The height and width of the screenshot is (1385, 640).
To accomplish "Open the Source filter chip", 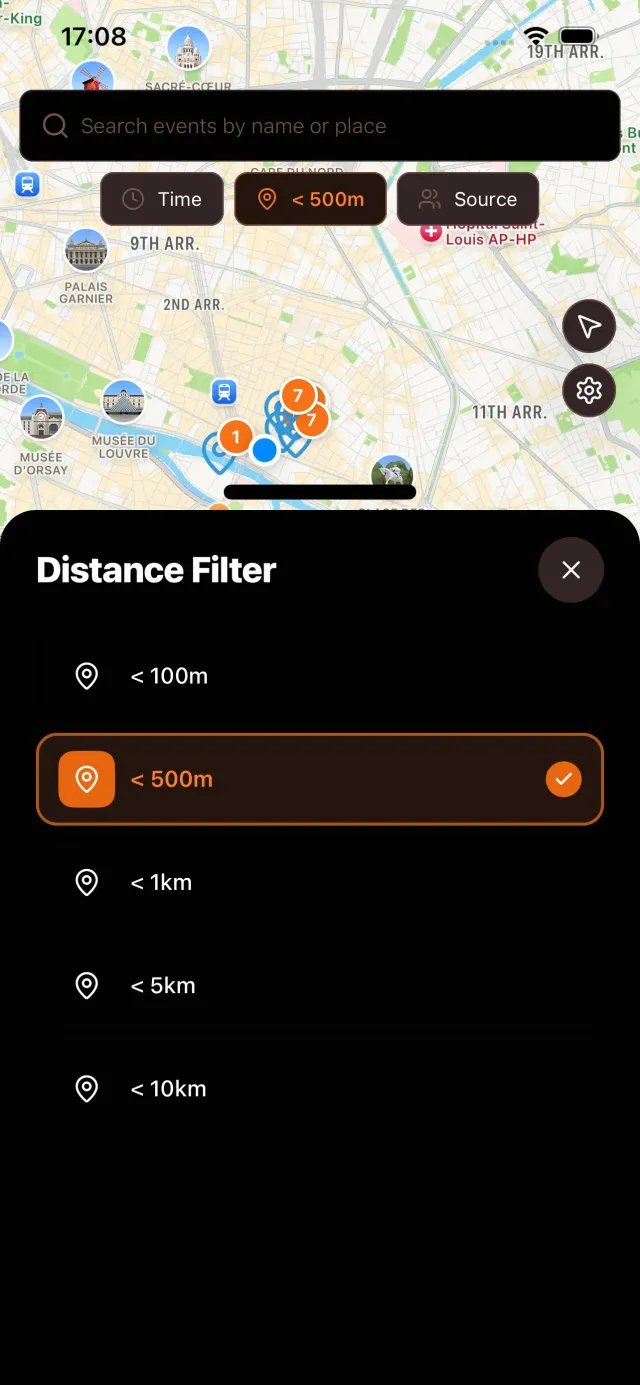I will point(468,199).
